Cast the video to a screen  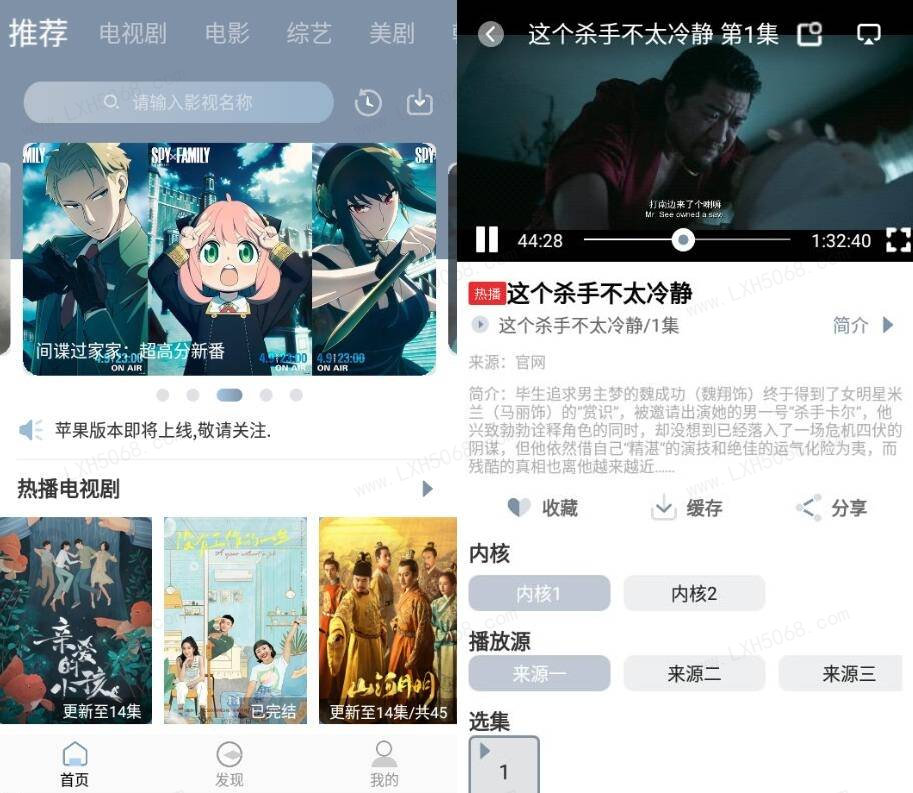click(869, 34)
